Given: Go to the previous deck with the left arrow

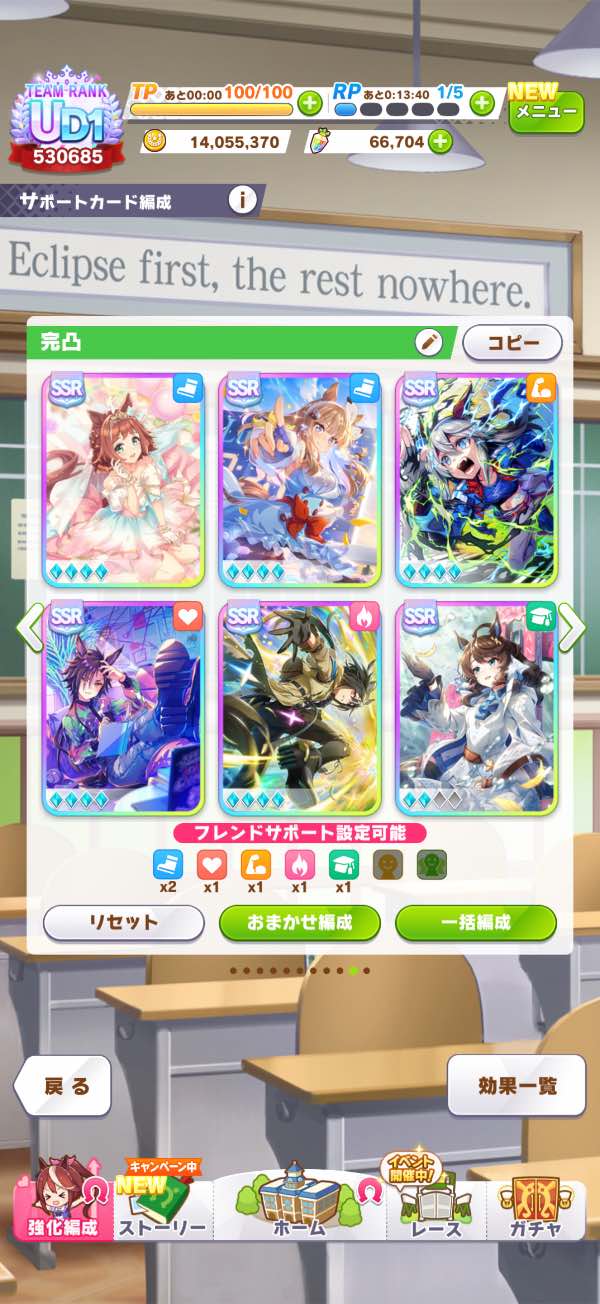Looking at the screenshot, I should [x=30, y=627].
